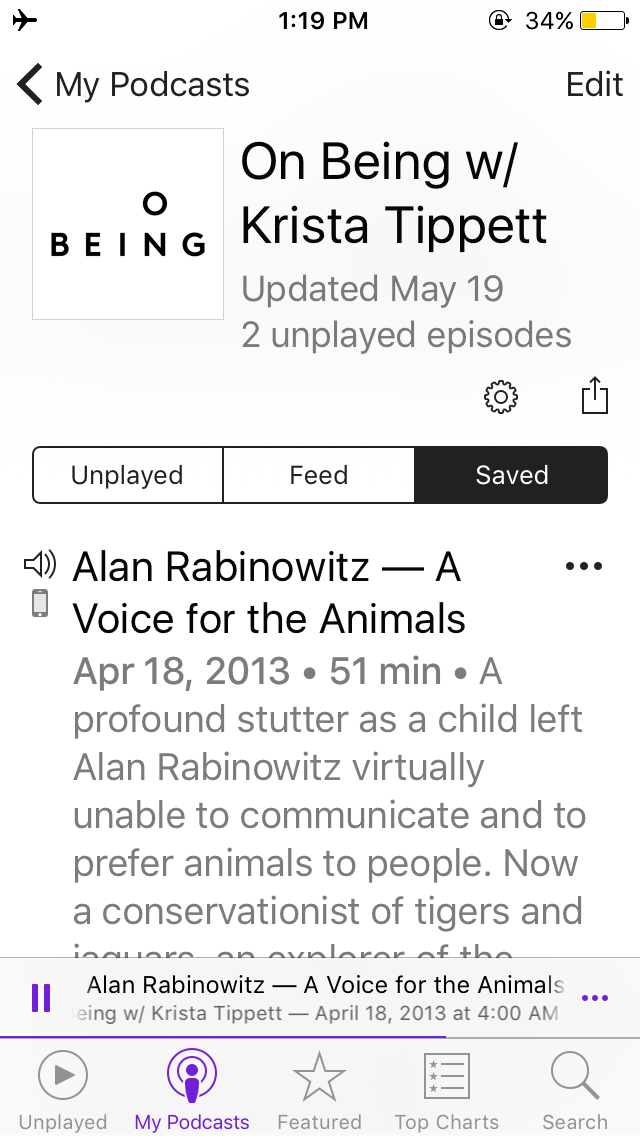Switch to the Search tab

click(574, 1091)
